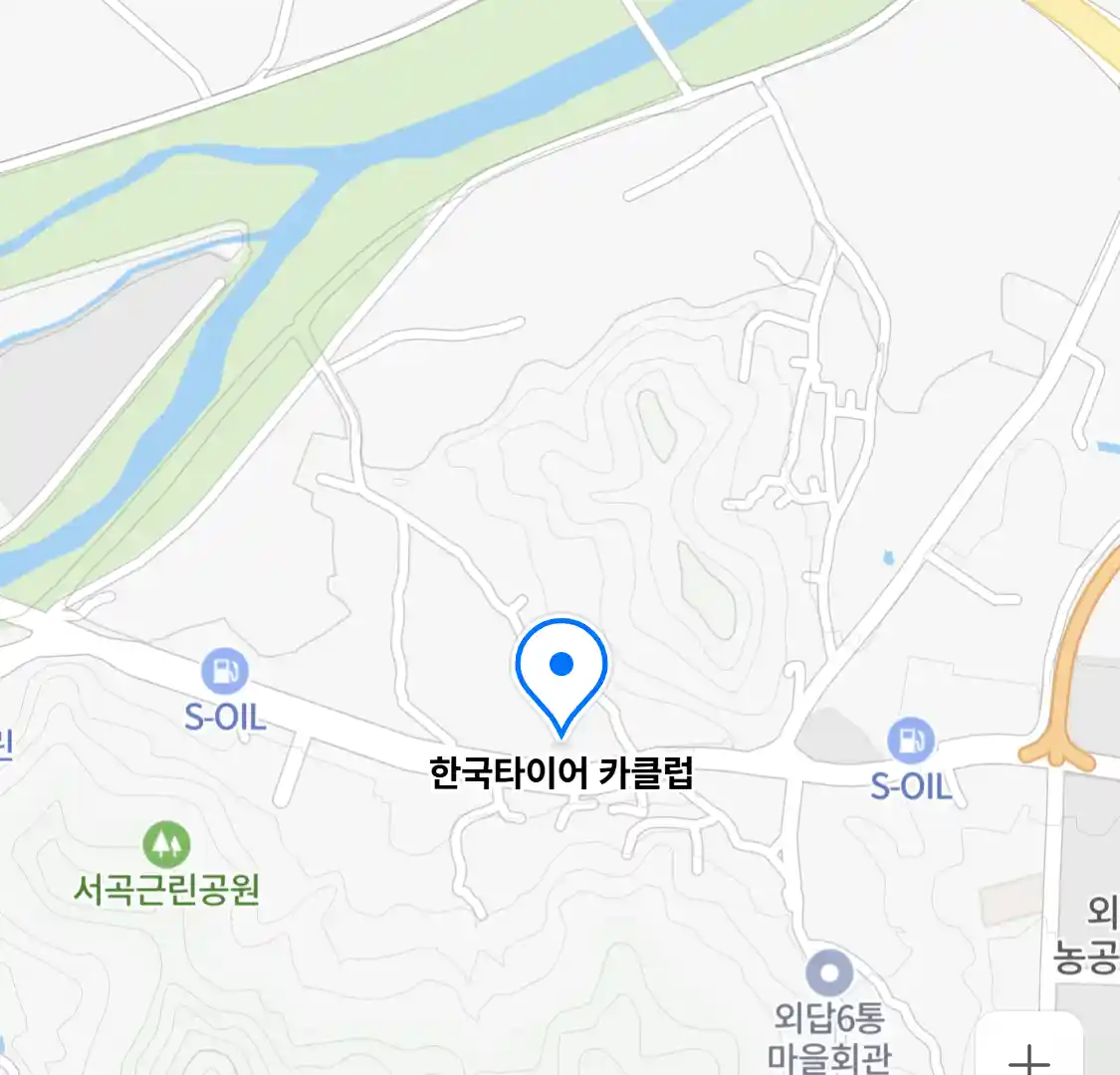Viewport: 1120px width, 1075px height.
Task: Select the S-OIL gas station near 서곡근린공원
Action: (x=225, y=672)
